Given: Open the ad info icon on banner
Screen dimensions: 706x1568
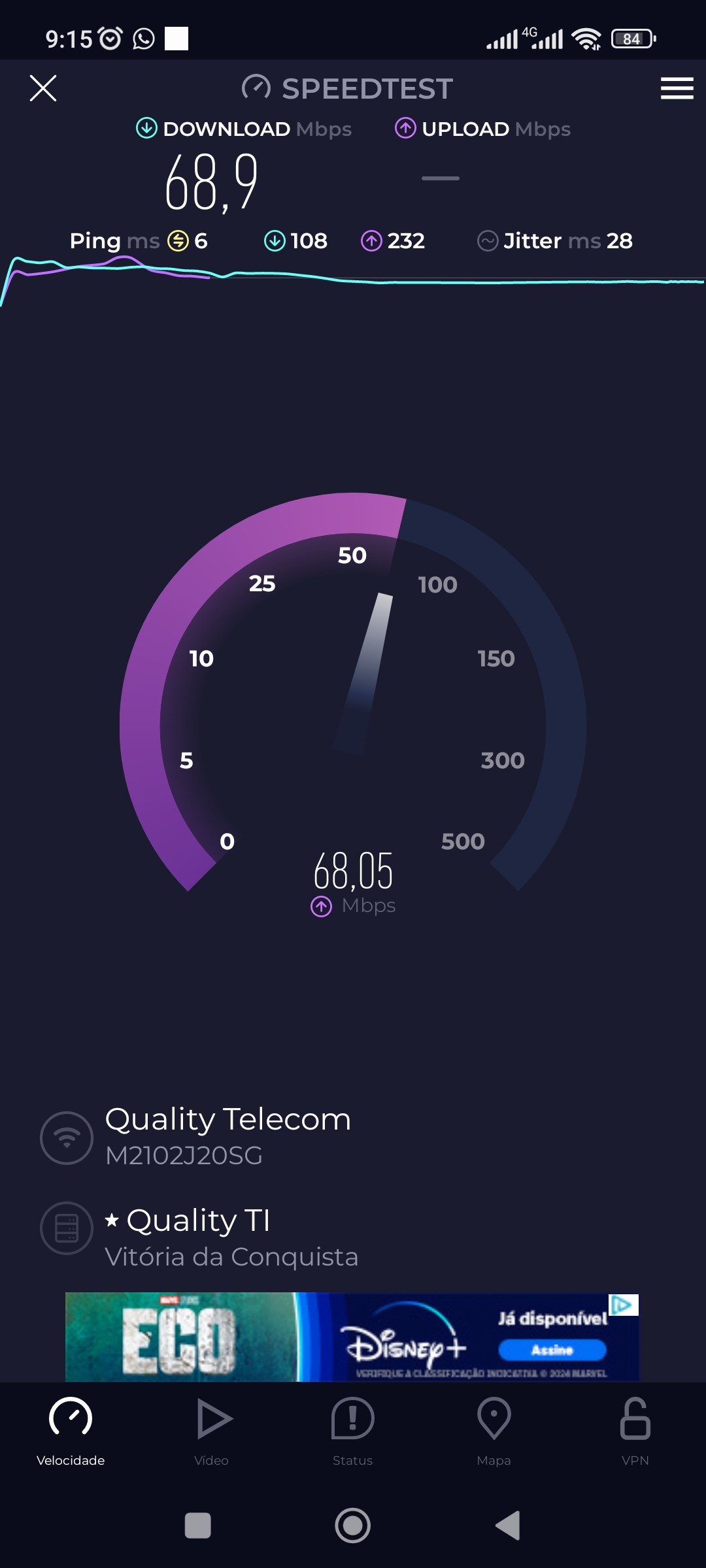Looking at the screenshot, I should [623, 1305].
